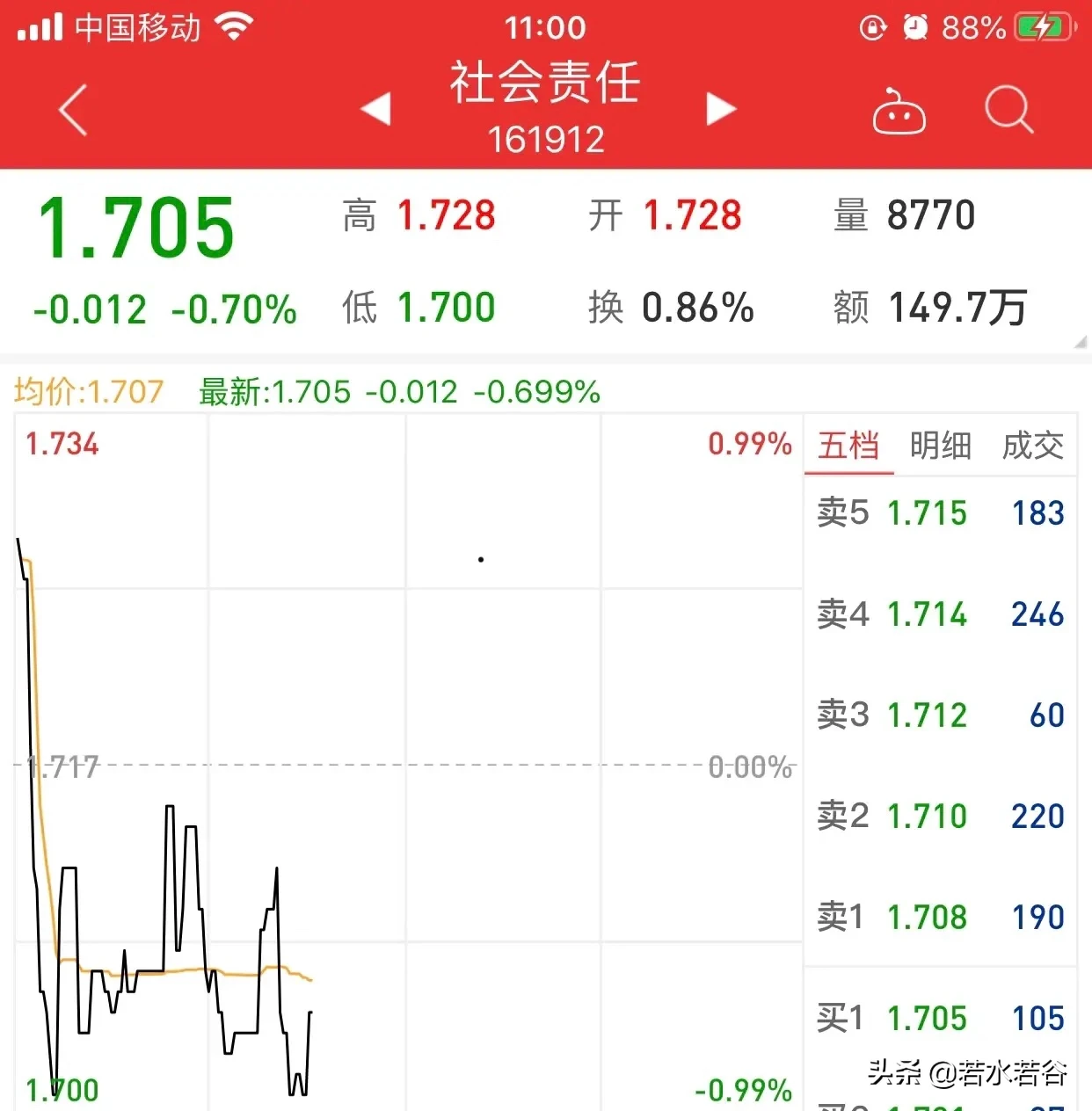Switch to the next stock with right triangle
Image resolution: width=1092 pixels, height=1111 pixels.
pyautogui.click(x=721, y=109)
